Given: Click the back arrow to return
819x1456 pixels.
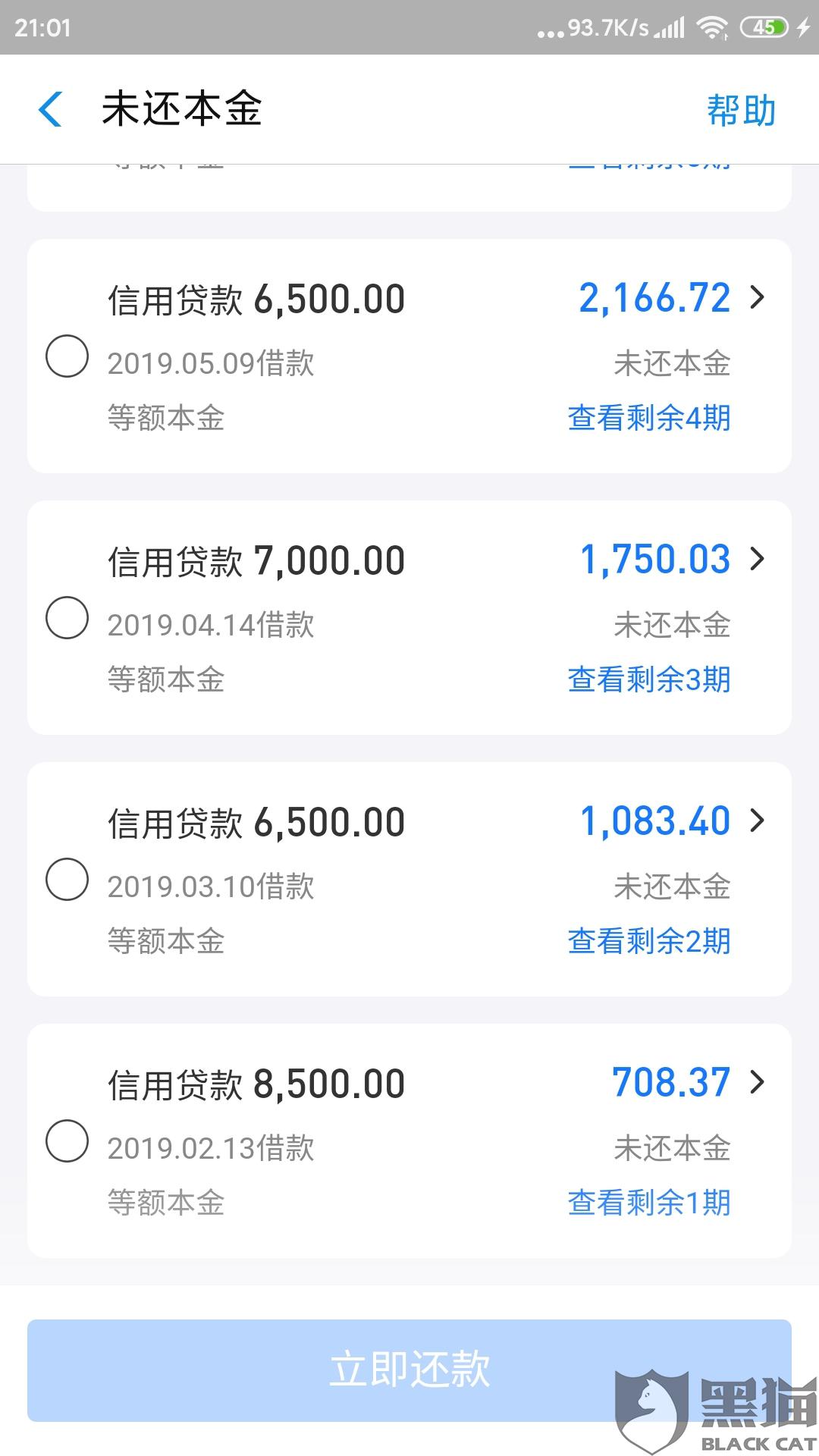Looking at the screenshot, I should (x=50, y=109).
